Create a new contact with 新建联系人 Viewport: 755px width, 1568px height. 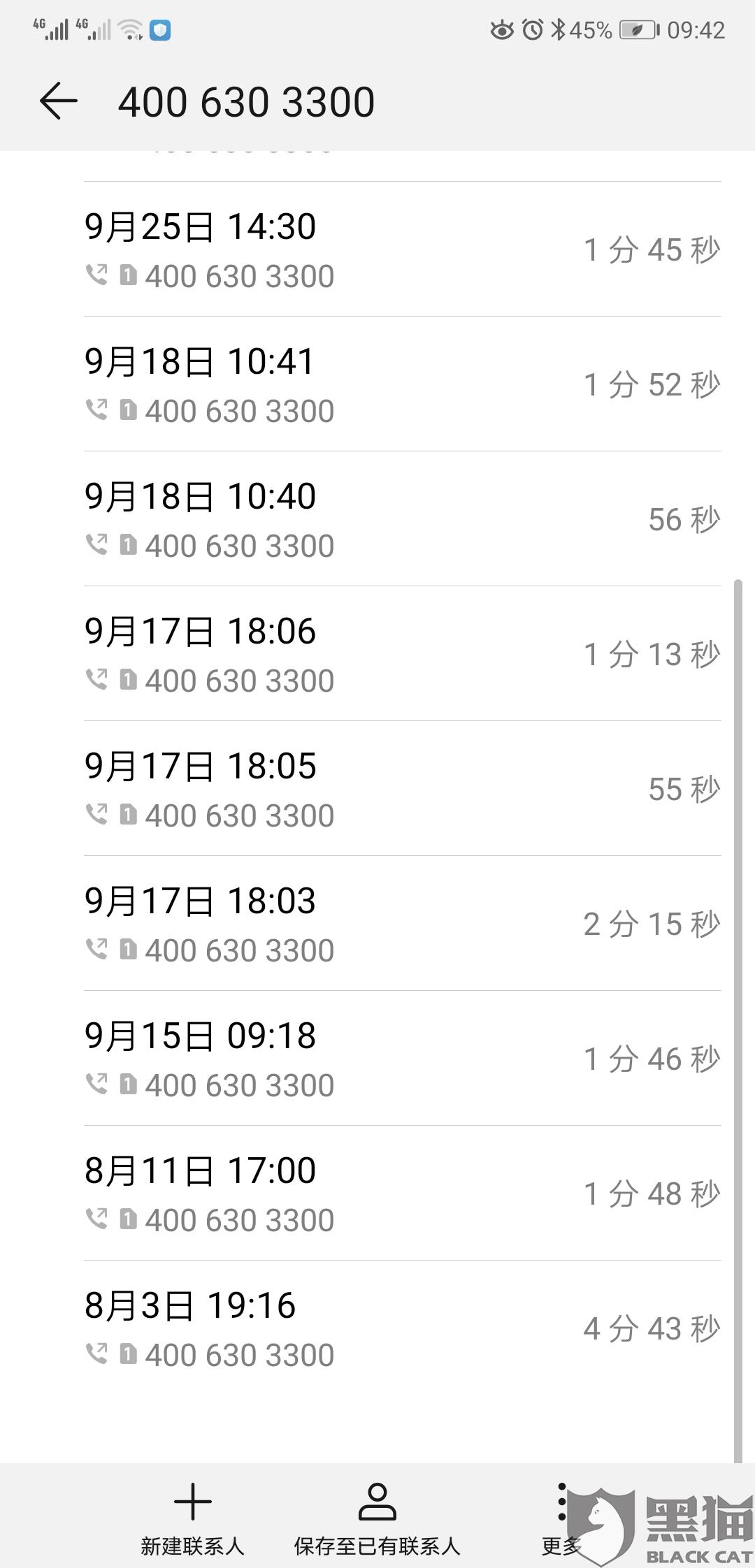[192, 1516]
